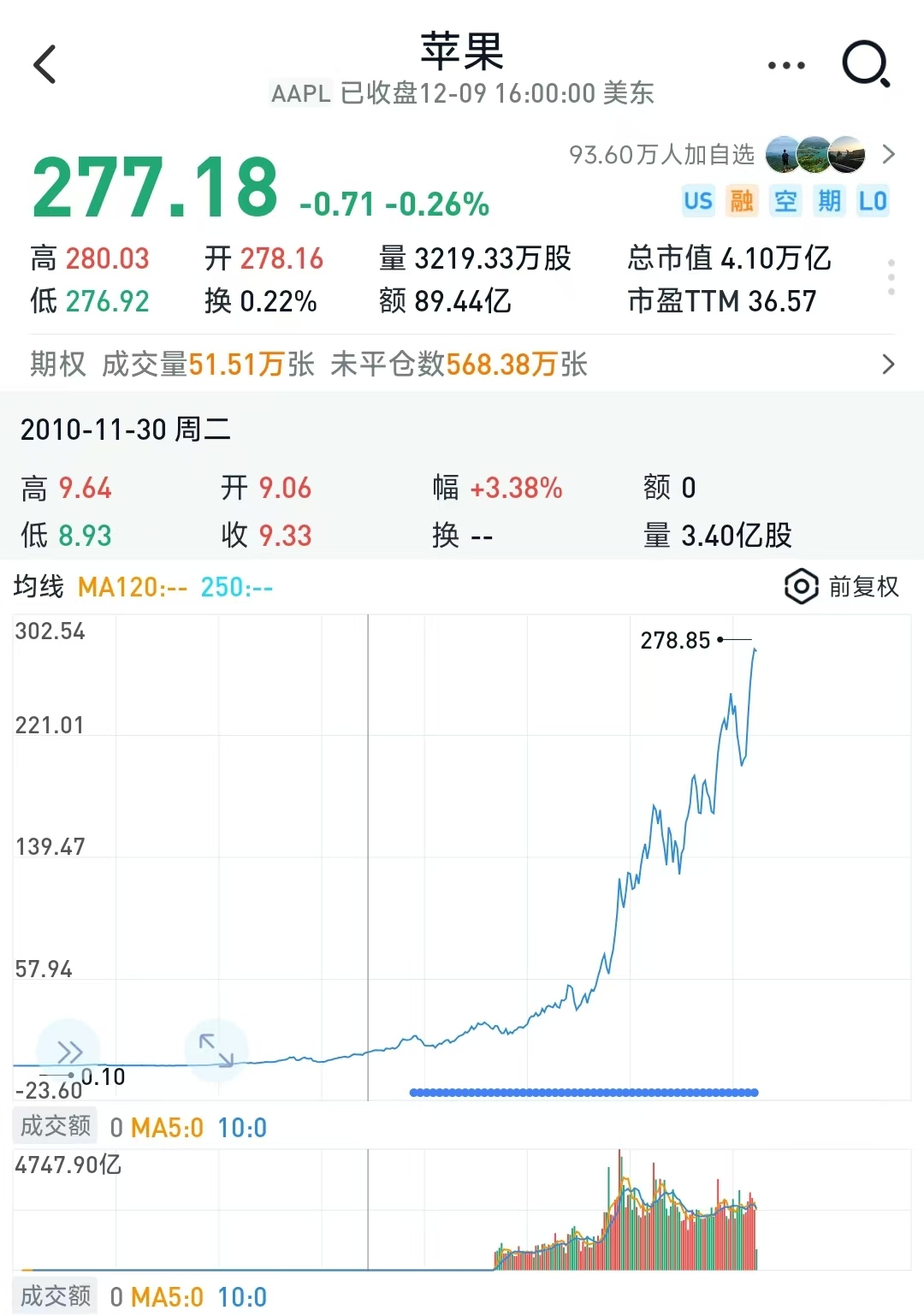This screenshot has width=924, height=1316.
Task: Tap the 融 margin tag
Action: 742,201
